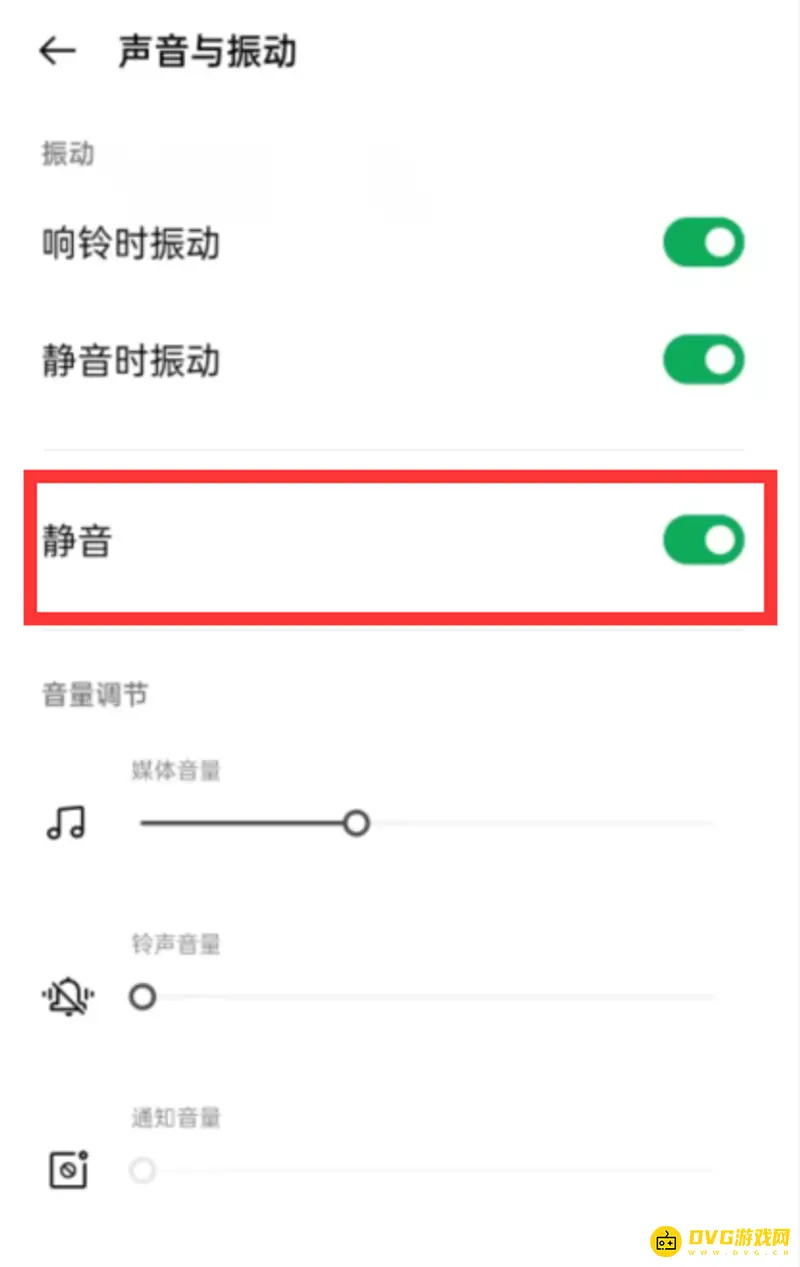Image resolution: width=800 pixels, height=1267 pixels.
Task: Enable silent mode vibration switch
Action: click(703, 359)
